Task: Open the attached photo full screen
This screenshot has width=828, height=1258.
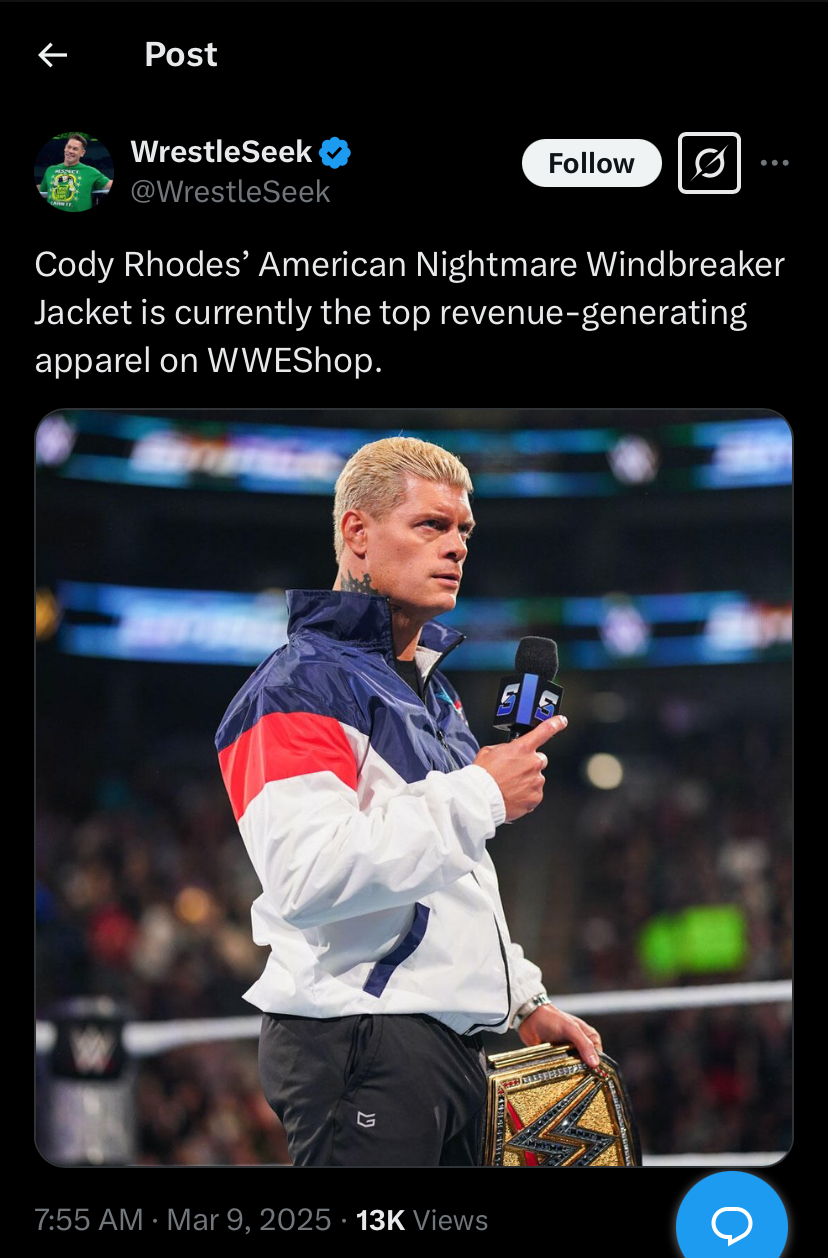Action: pyautogui.click(x=413, y=787)
